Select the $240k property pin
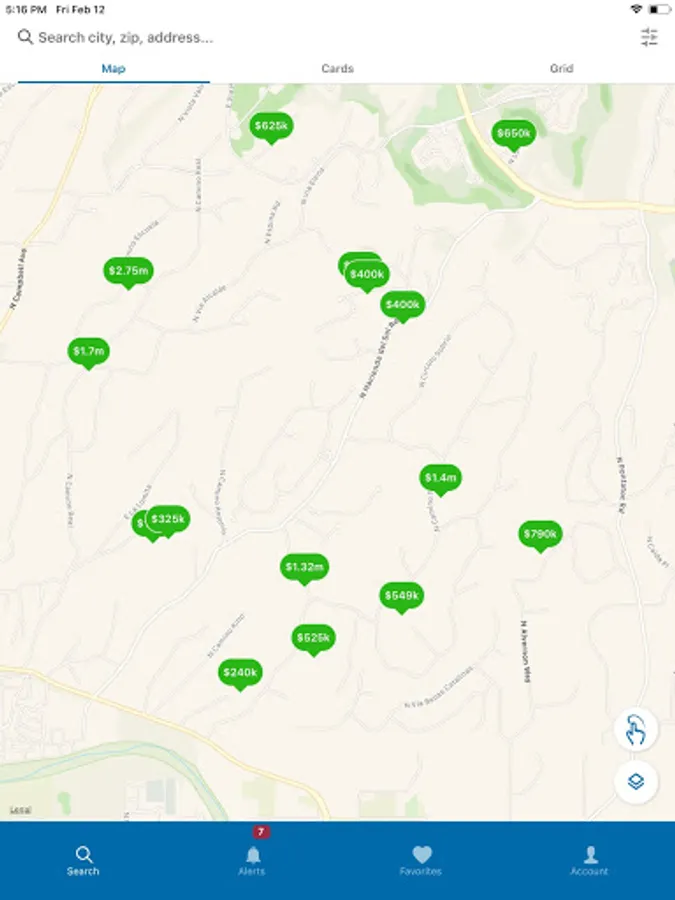Viewport: 675px width, 900px height. 240,673
